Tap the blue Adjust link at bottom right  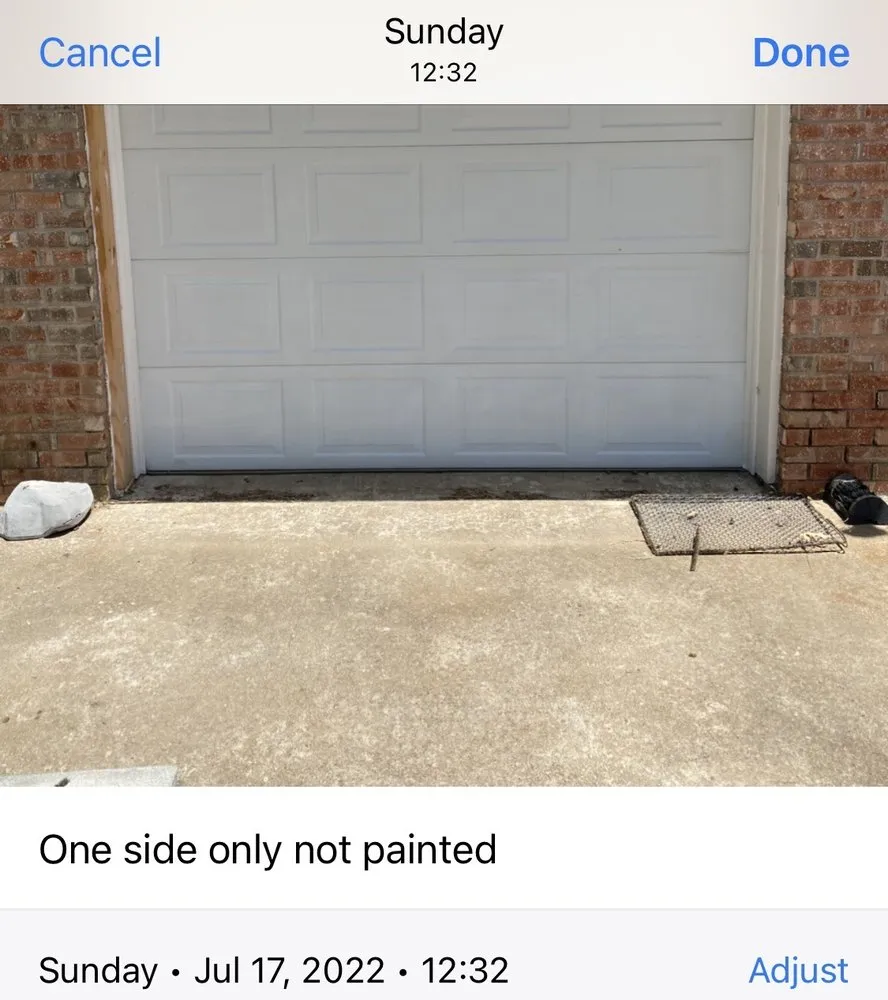point(797,969)
